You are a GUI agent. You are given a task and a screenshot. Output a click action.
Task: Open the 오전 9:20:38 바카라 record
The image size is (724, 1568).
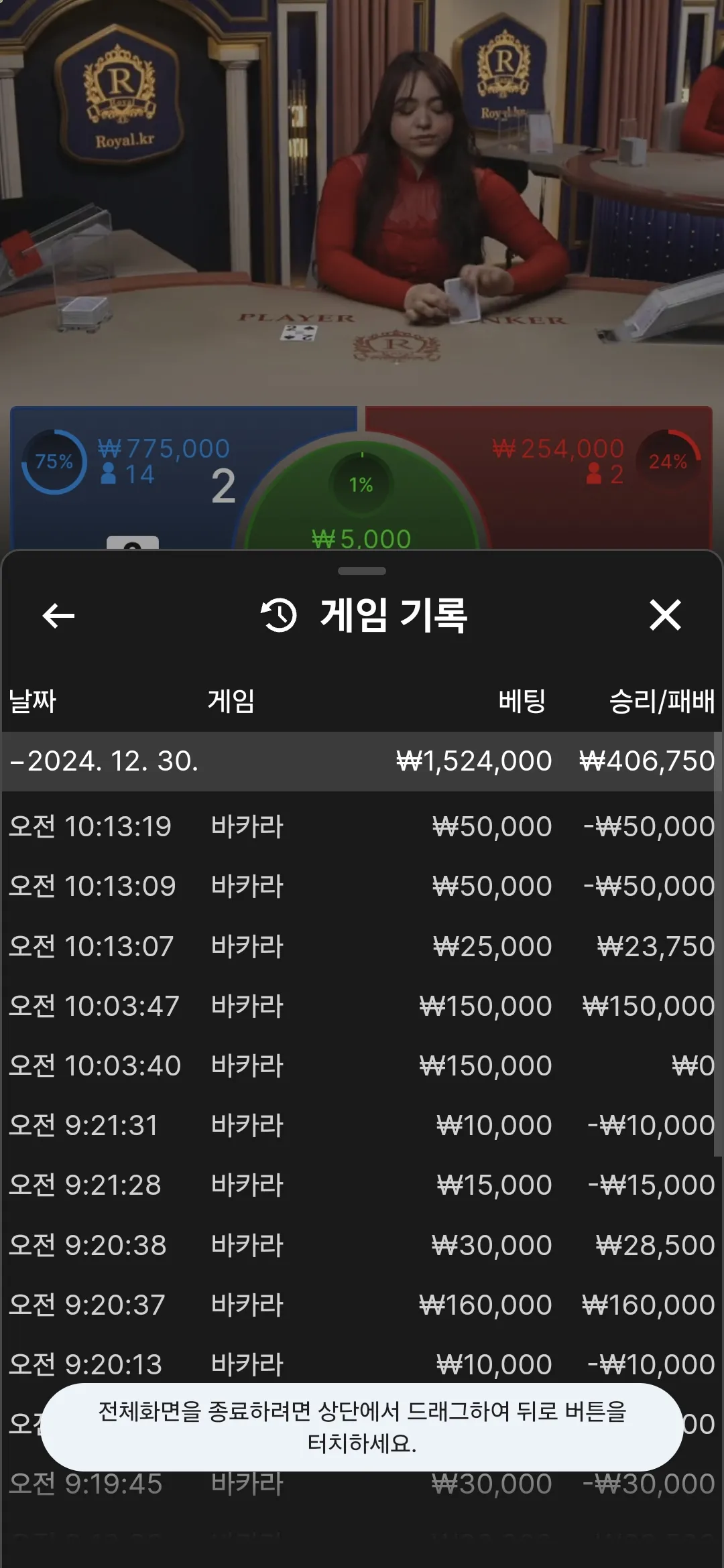click(x=362, y=1245)
